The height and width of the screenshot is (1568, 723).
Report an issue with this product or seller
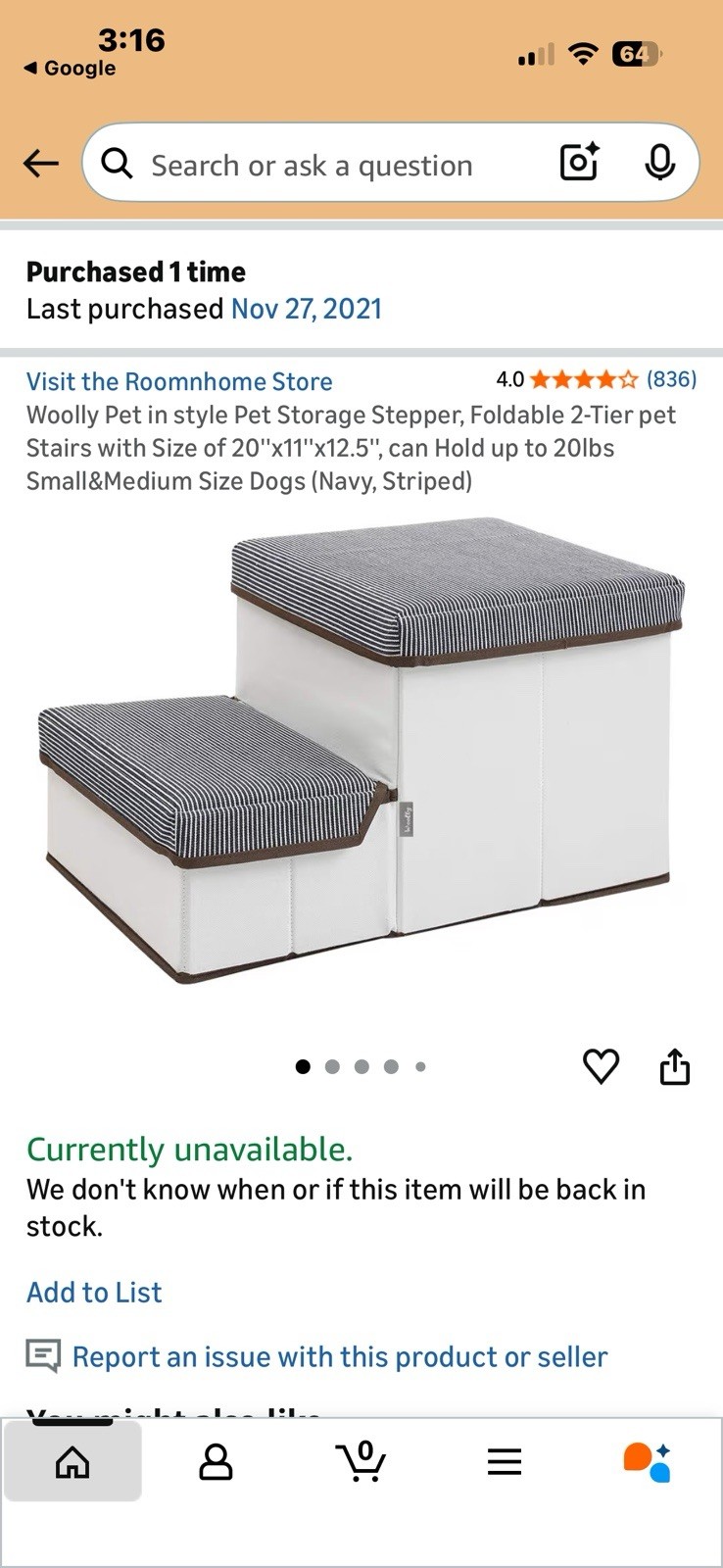(x=339, y=1357)
